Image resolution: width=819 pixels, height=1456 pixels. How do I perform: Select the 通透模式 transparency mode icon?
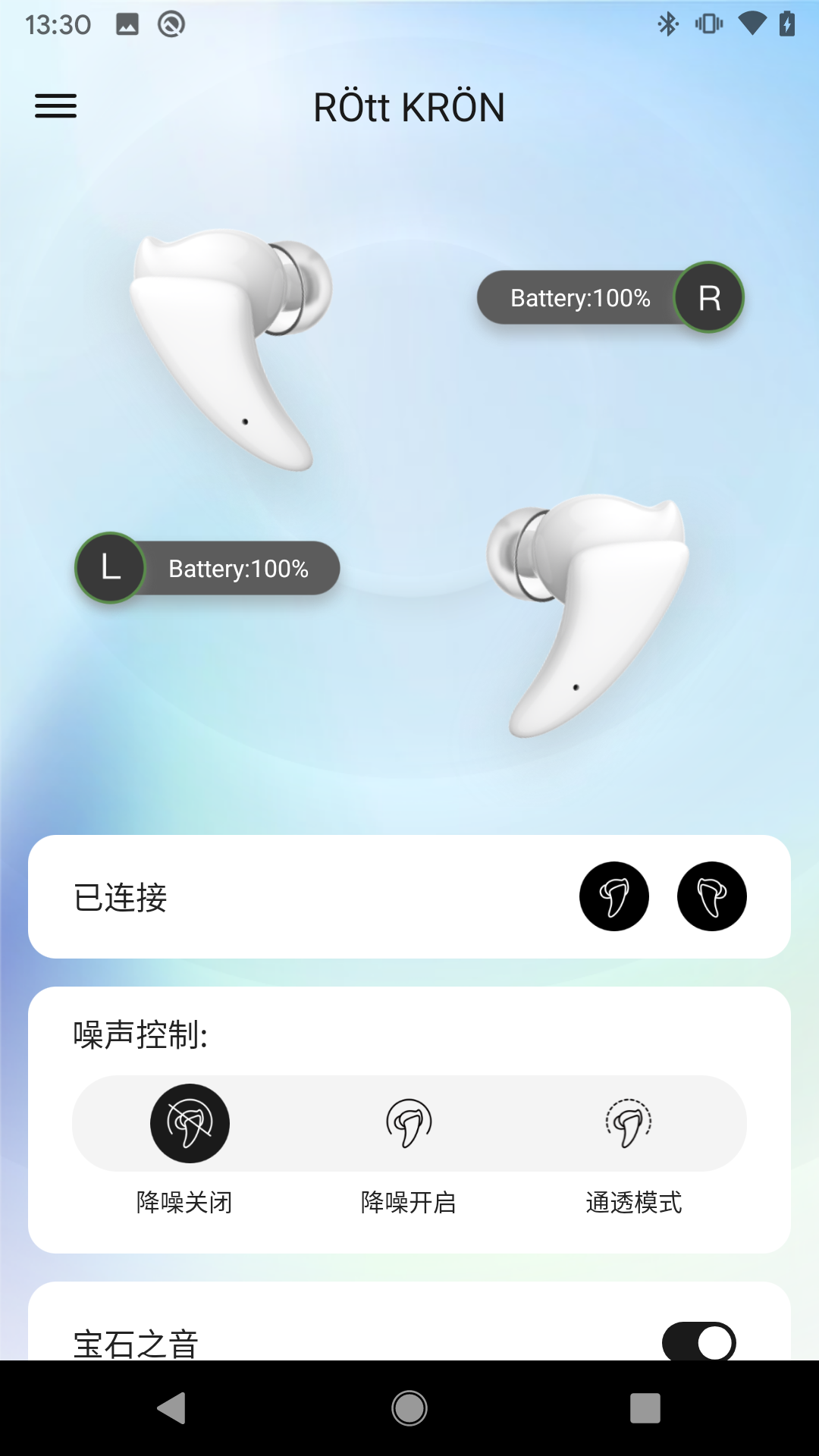(x=629, y=1124)
